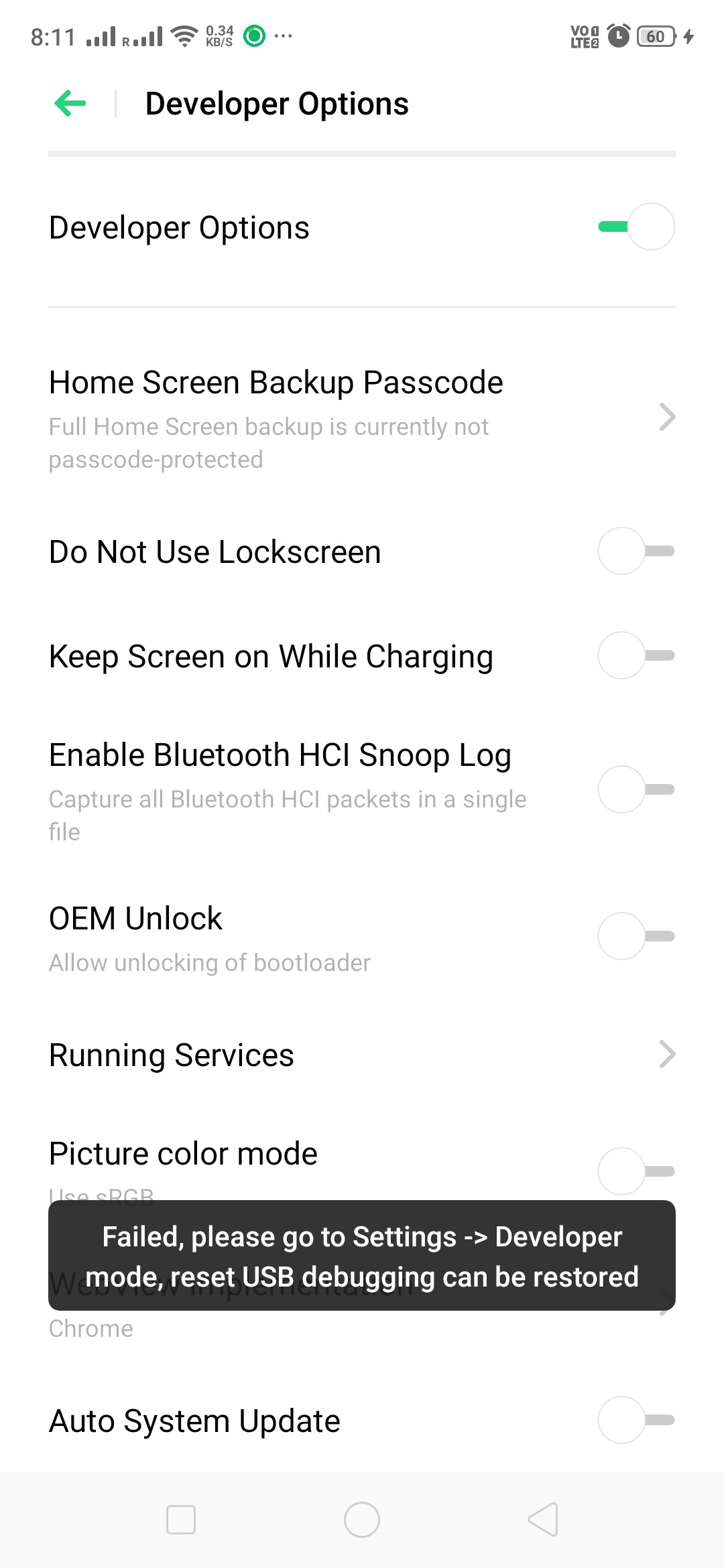Tap the green back arrow
The height and width of the screenshot is (1568, 724).
68,103
